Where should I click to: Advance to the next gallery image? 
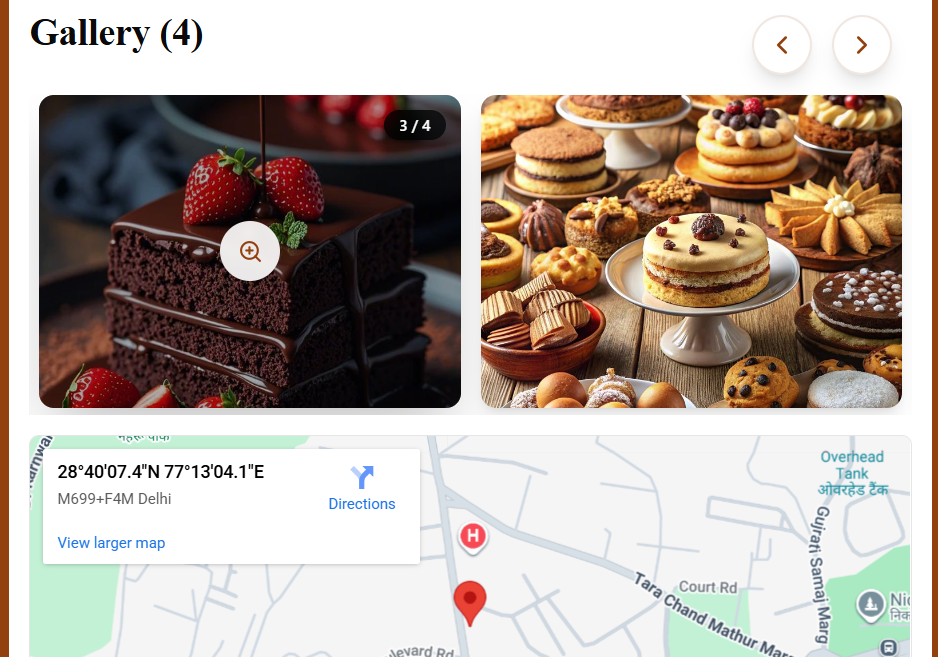861,45
